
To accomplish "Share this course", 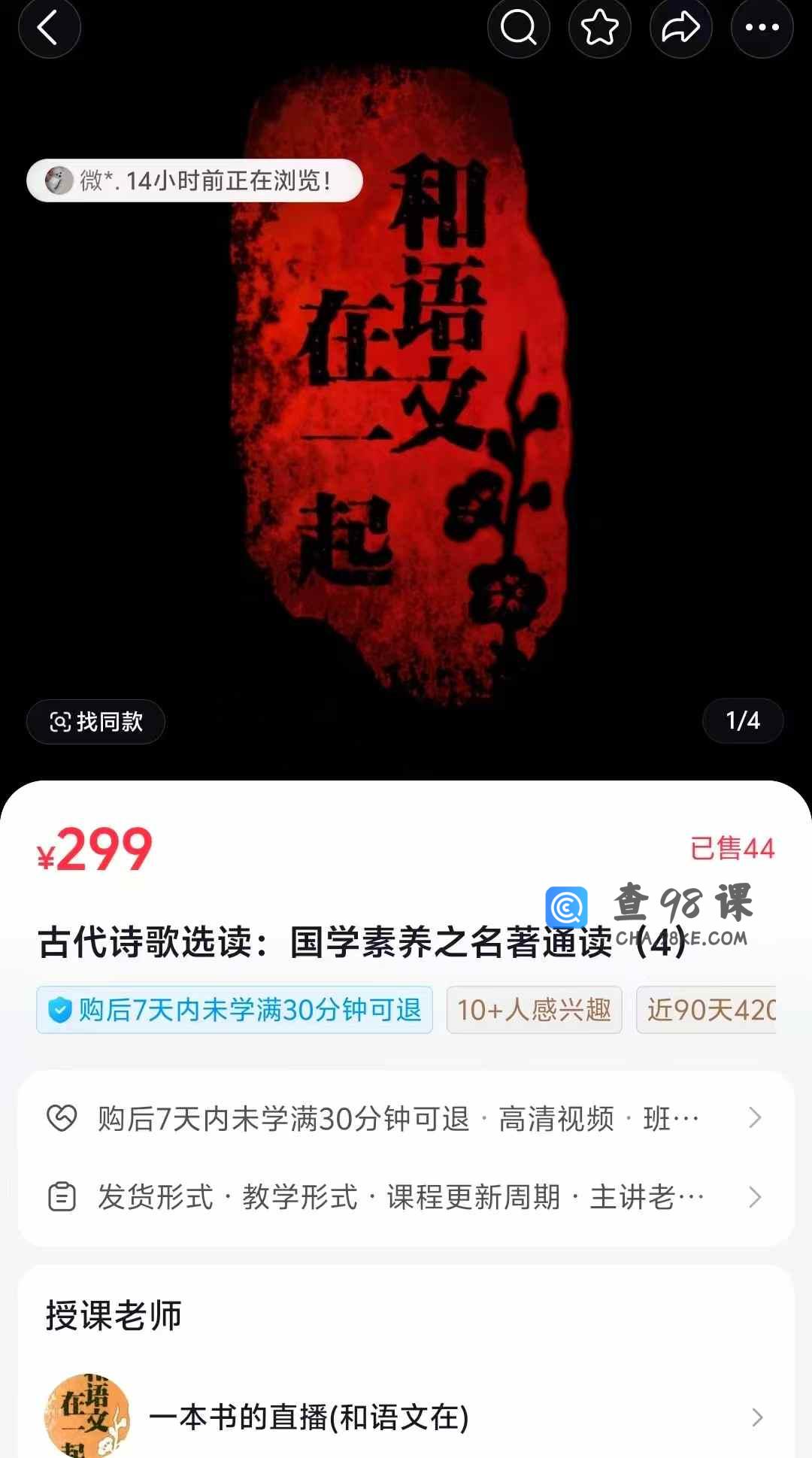I will 680,29.
